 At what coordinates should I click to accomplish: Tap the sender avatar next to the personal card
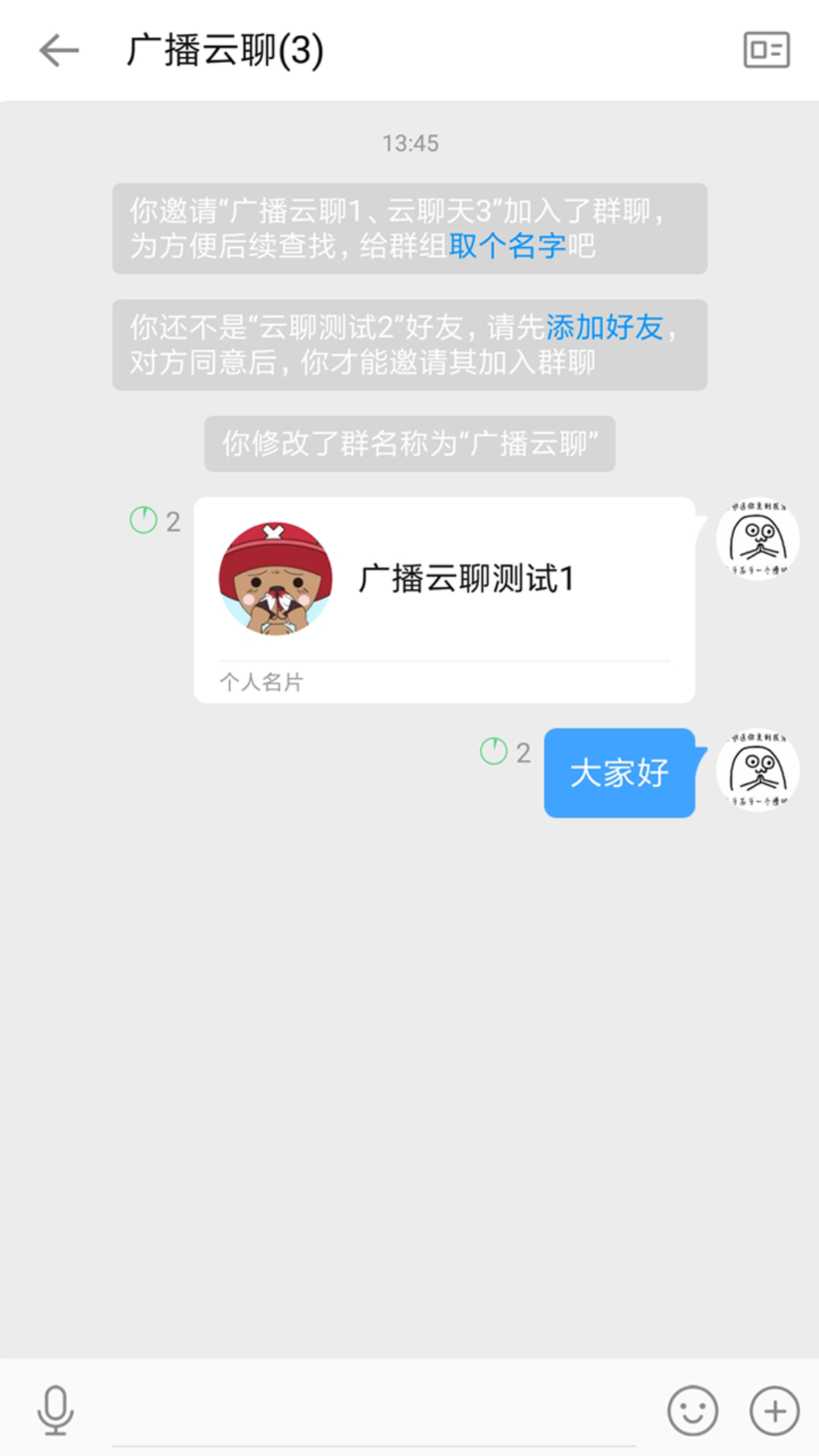point(758,538)
